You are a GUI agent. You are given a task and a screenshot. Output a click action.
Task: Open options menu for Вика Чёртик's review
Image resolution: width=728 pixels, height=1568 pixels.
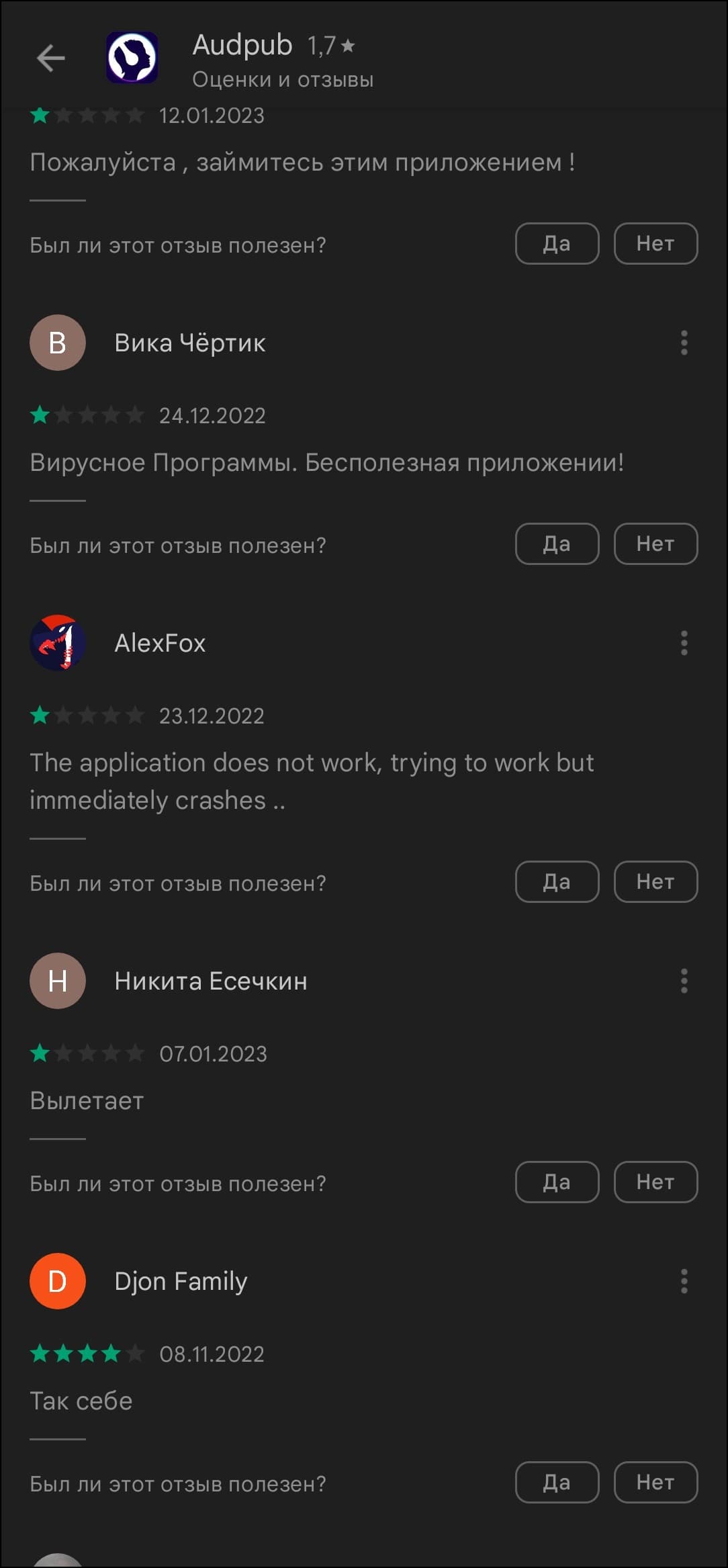pos(684,343)
